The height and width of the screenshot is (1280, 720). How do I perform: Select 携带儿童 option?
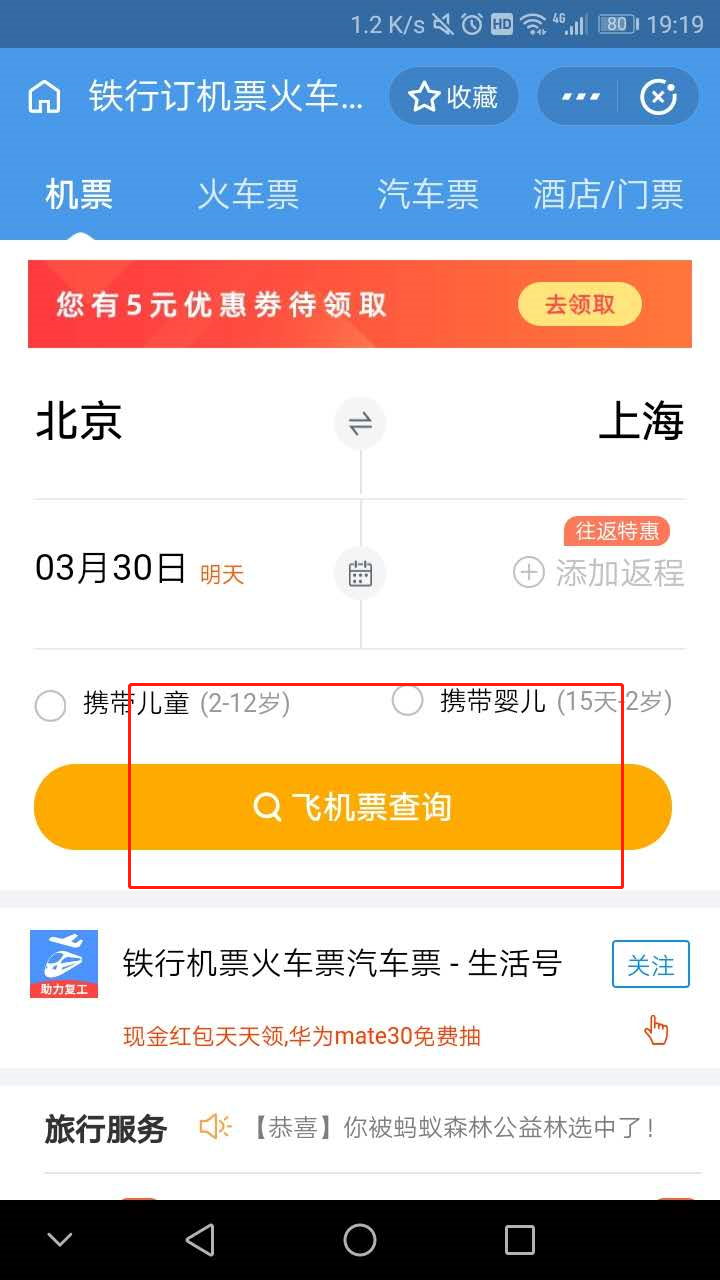[51, 705]
